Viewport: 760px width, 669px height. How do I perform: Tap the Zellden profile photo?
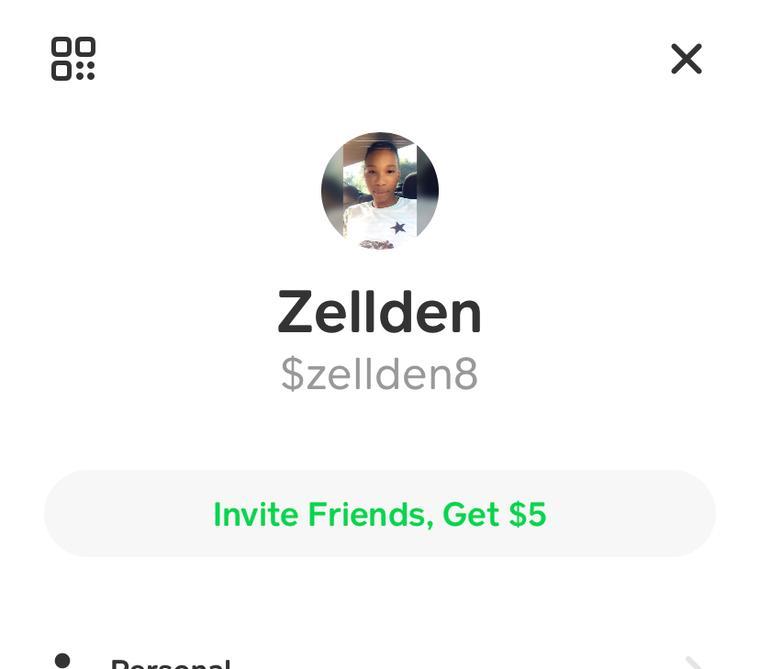coord(380,190)
